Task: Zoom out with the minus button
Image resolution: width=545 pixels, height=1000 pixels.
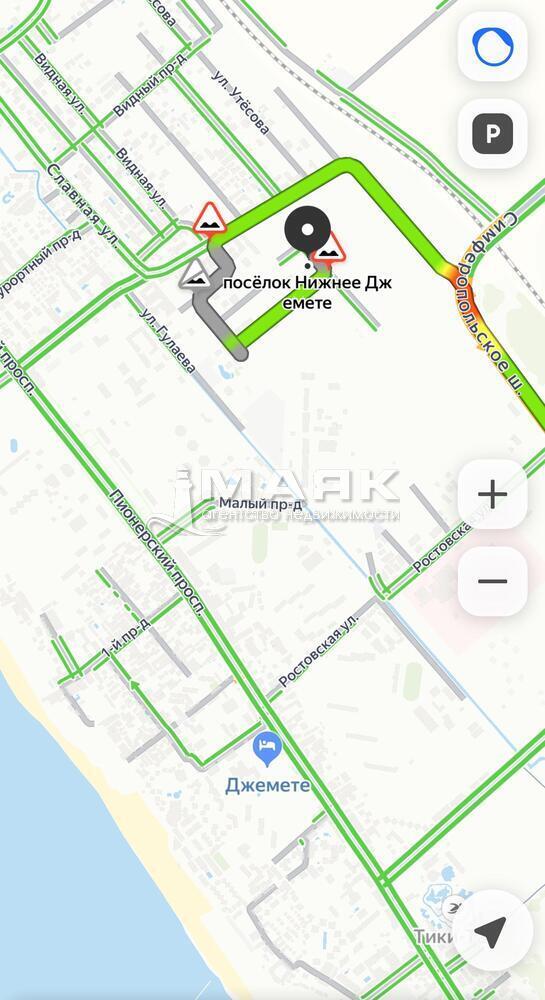Action: pyautogui.click(x=492, y=581)
